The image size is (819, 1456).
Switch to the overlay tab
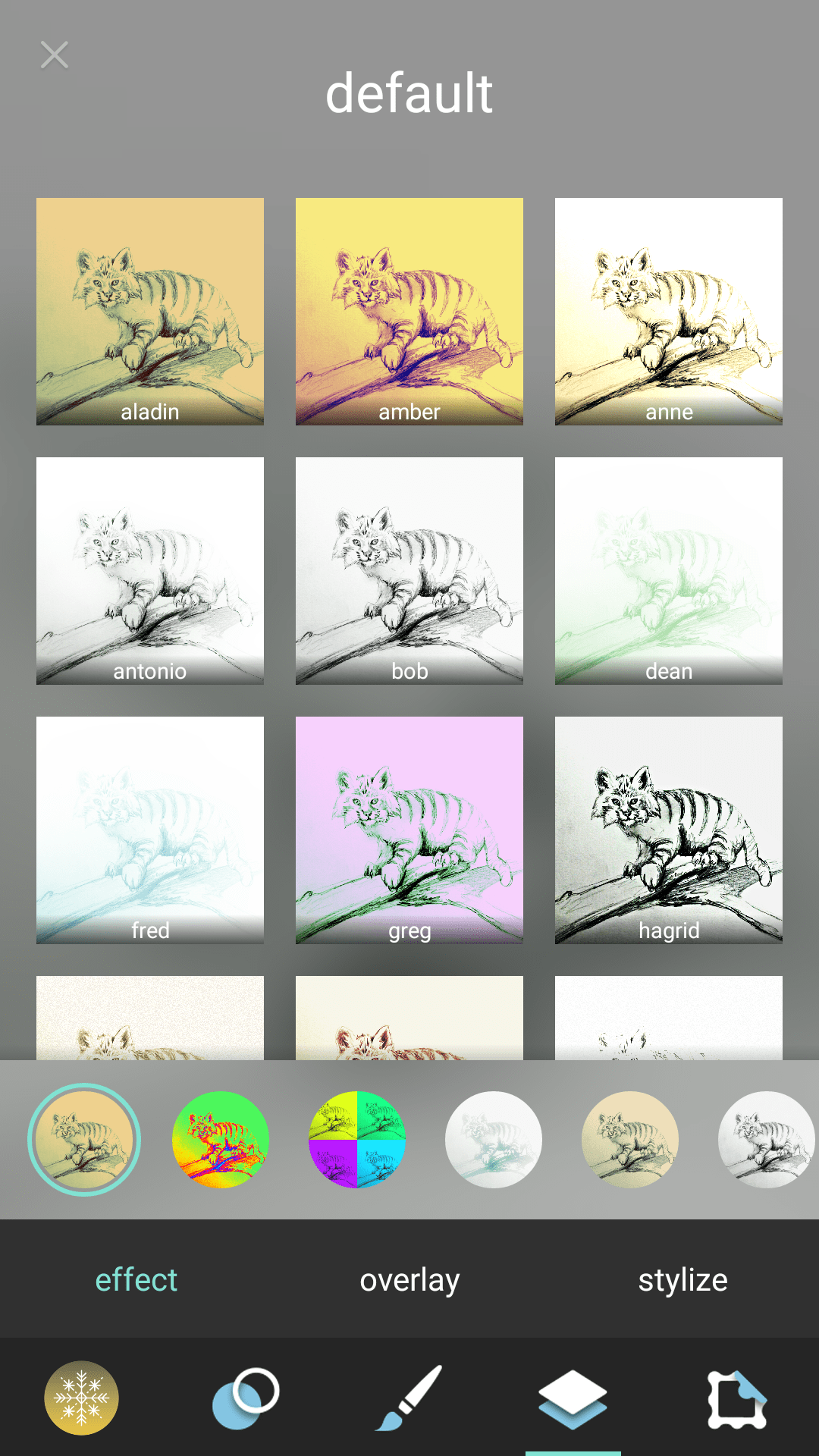pos(409,1280)
